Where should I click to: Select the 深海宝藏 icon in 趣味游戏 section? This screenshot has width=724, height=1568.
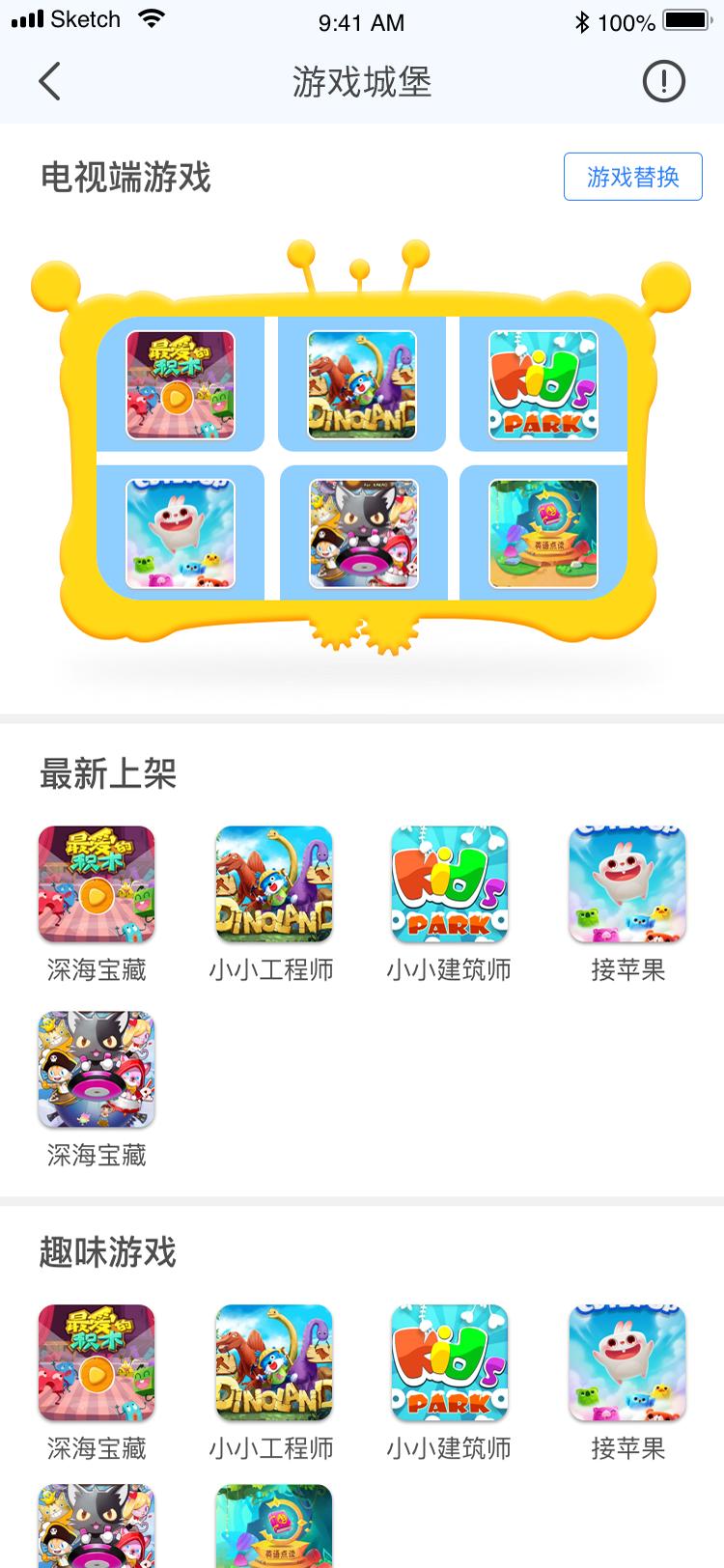pos(96,1362)
